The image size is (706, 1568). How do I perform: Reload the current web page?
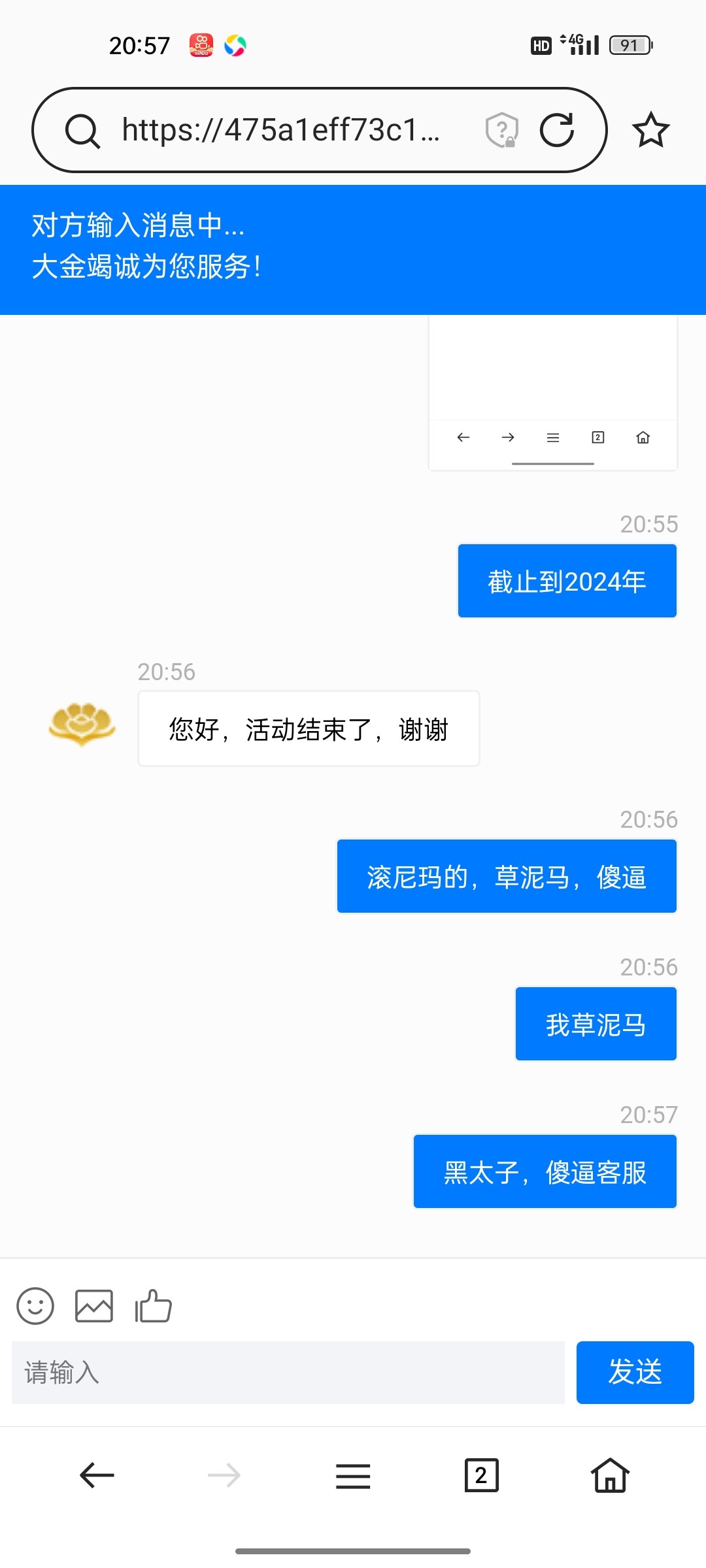[x=556, y=130]
